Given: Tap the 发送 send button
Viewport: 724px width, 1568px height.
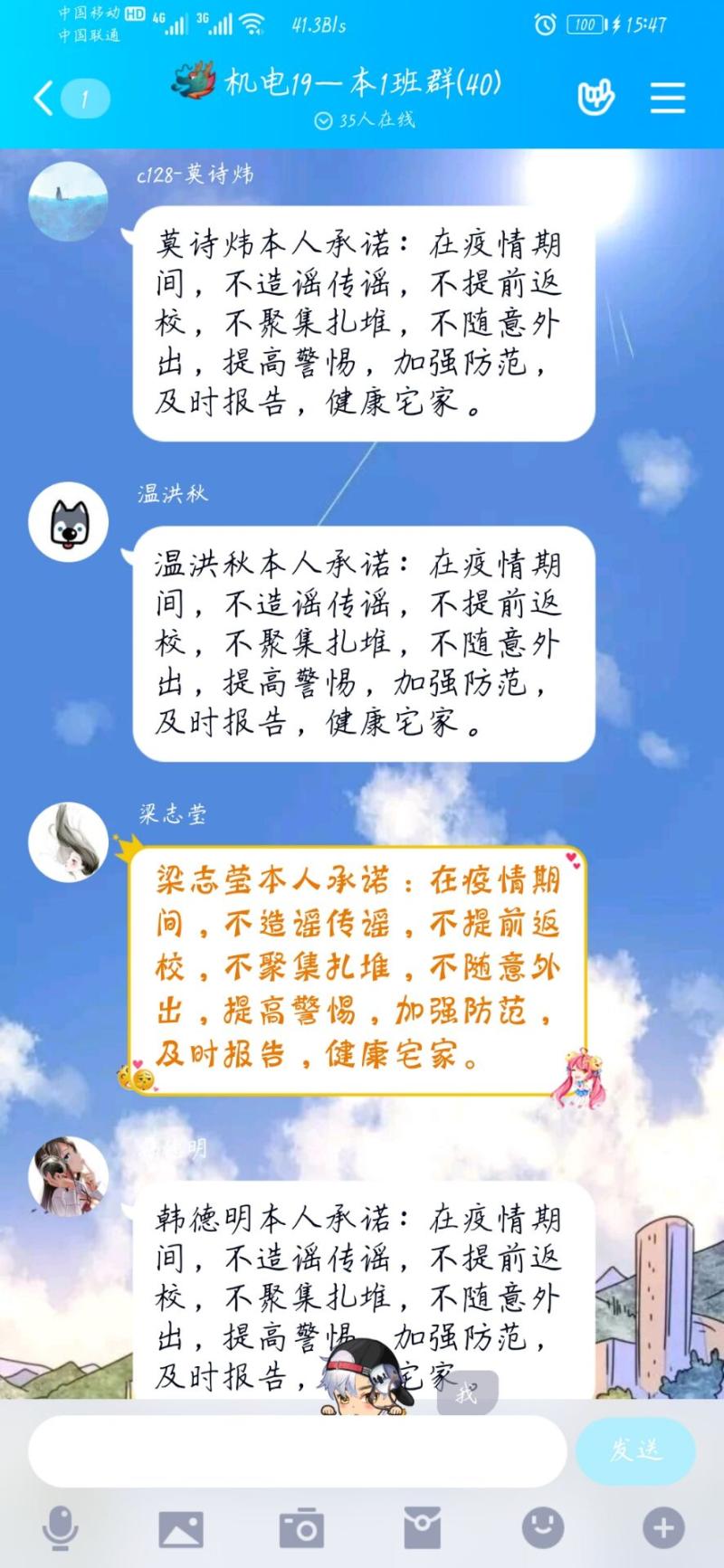Looking at the screenshot, I should click(635, 1449).
